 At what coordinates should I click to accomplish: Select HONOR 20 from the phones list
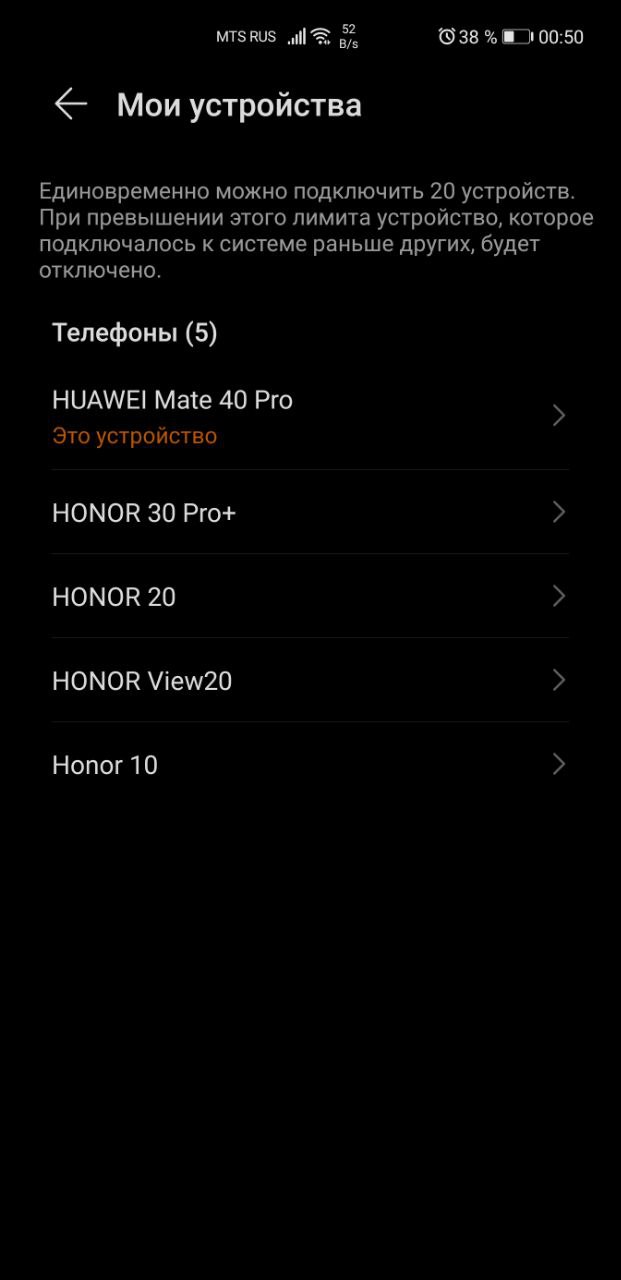[x=310, y=596]
